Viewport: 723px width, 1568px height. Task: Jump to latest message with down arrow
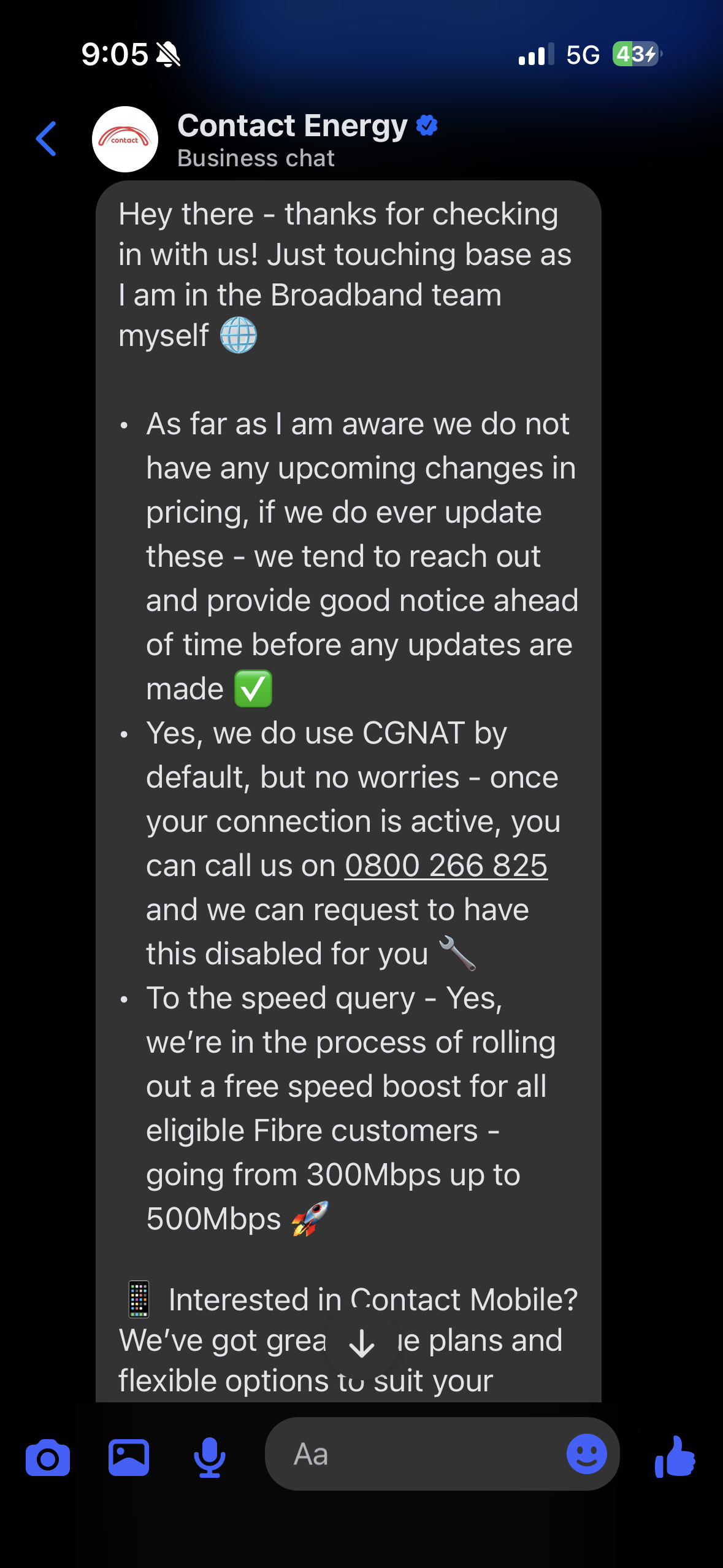(361, 1343)
